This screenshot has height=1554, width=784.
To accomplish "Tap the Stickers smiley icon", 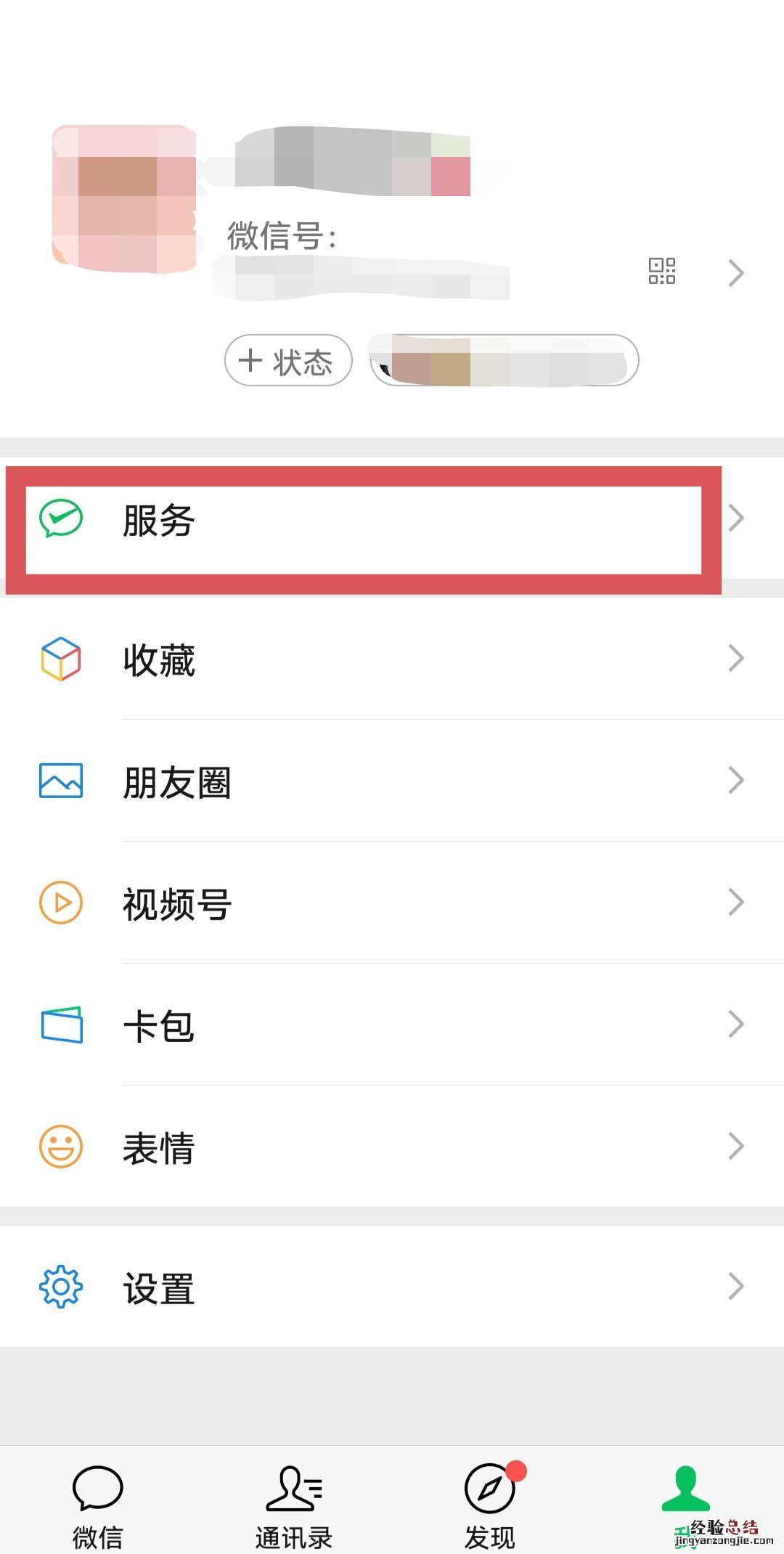I will [62, 1146].
